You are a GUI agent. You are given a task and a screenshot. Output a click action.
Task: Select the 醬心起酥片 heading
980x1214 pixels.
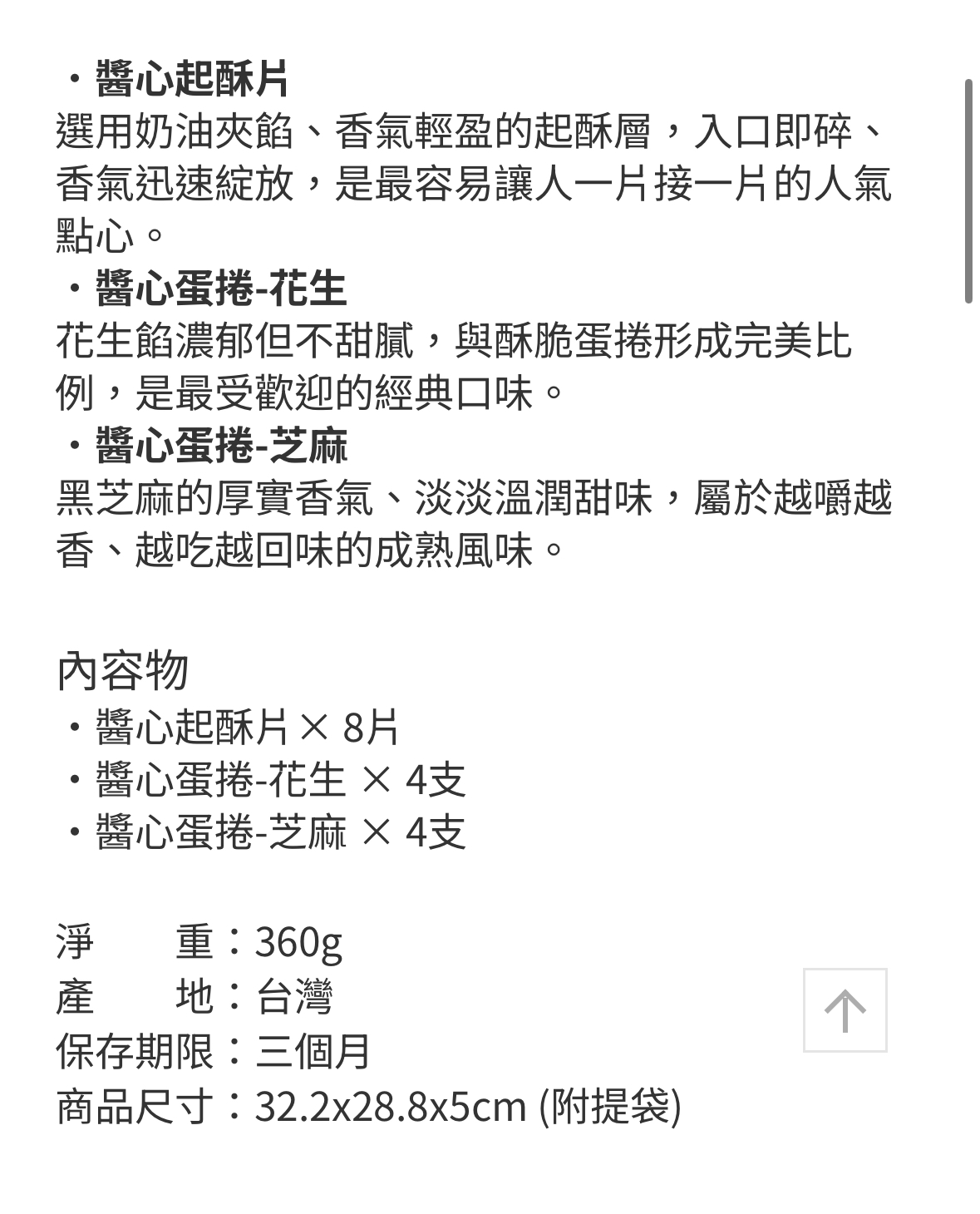191,79
